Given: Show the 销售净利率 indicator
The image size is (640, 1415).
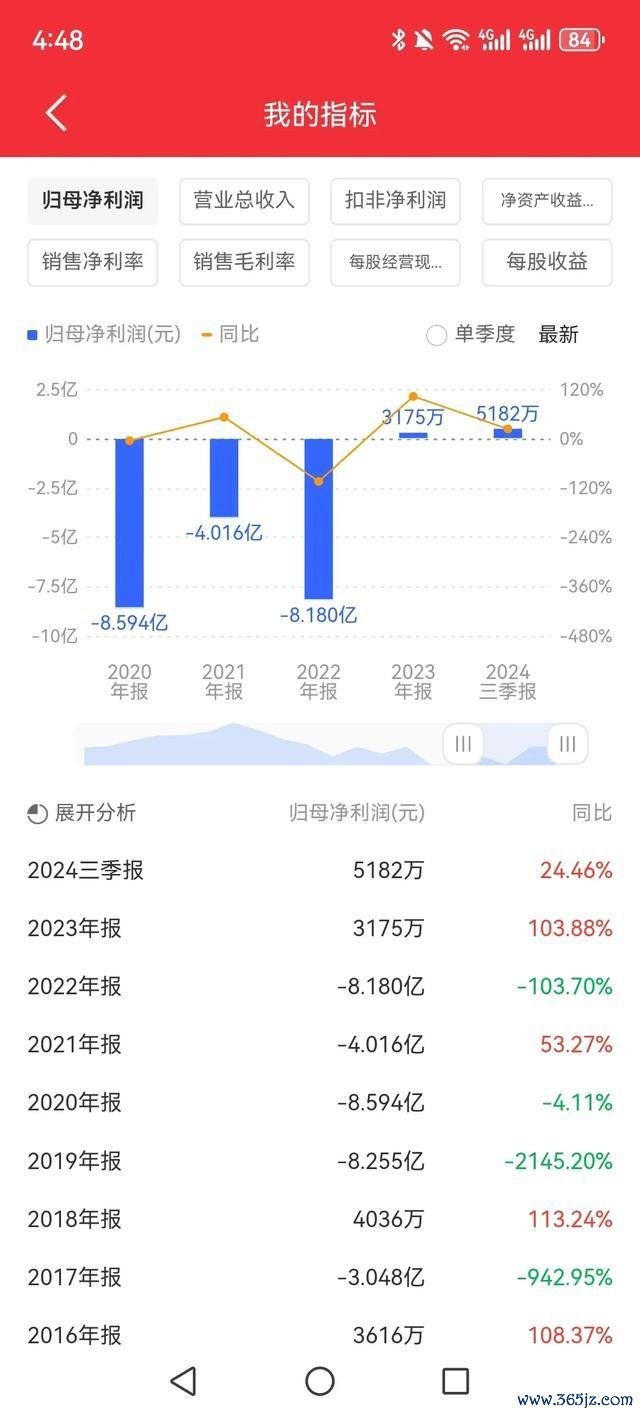Looking at the screenshot, I should [93, 262].
